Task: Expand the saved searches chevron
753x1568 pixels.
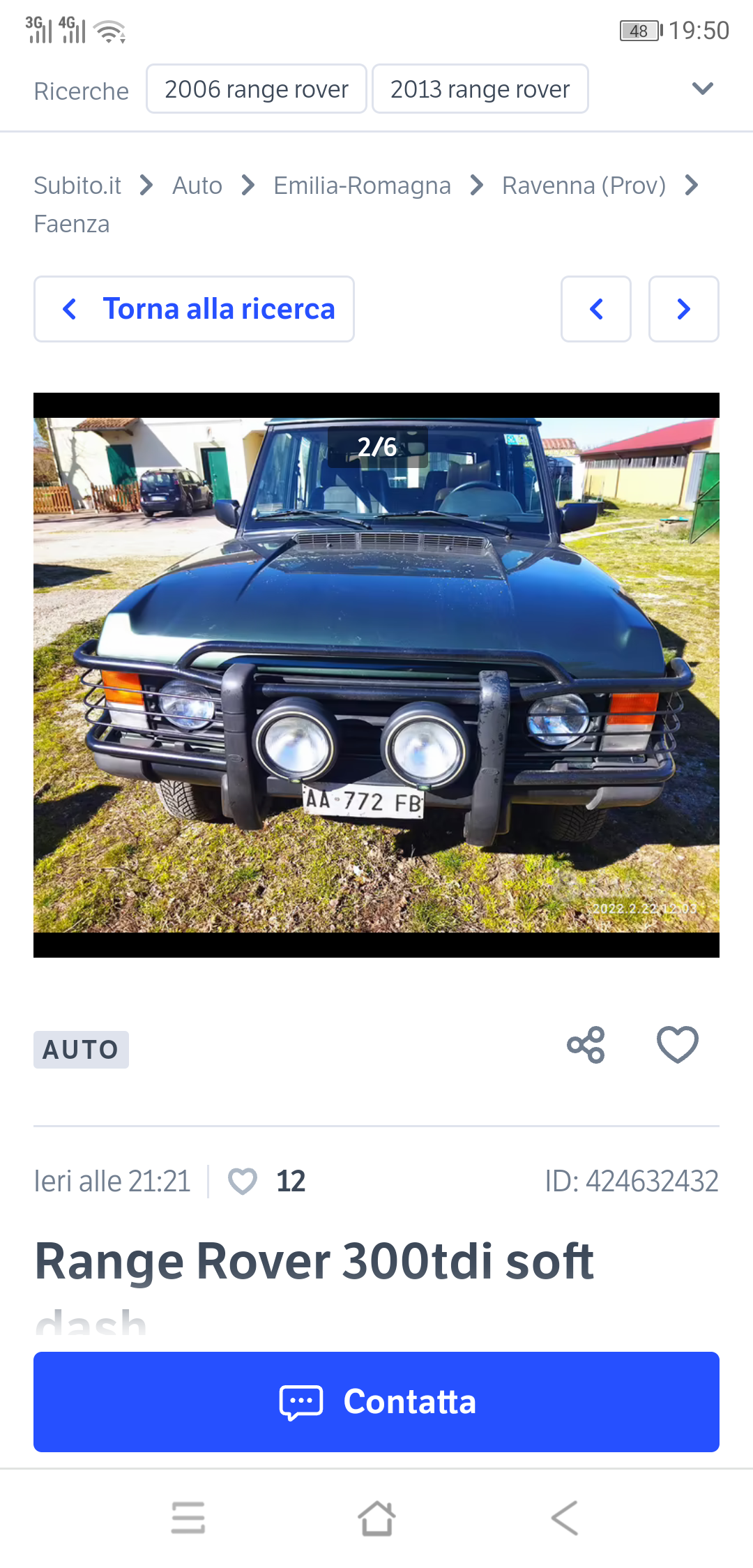Action: coord(702,89)
